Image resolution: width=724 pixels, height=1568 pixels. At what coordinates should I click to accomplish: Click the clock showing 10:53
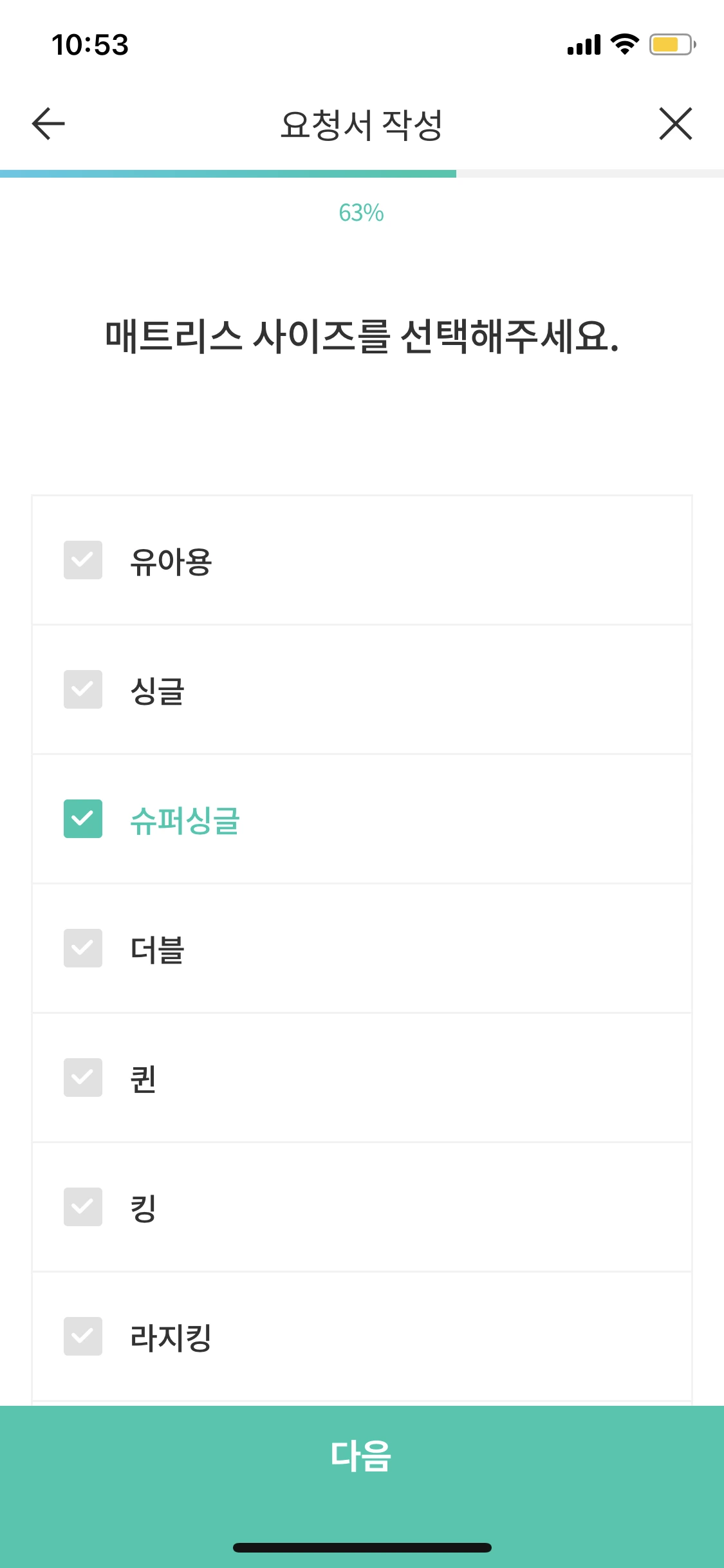pos(90,44)
